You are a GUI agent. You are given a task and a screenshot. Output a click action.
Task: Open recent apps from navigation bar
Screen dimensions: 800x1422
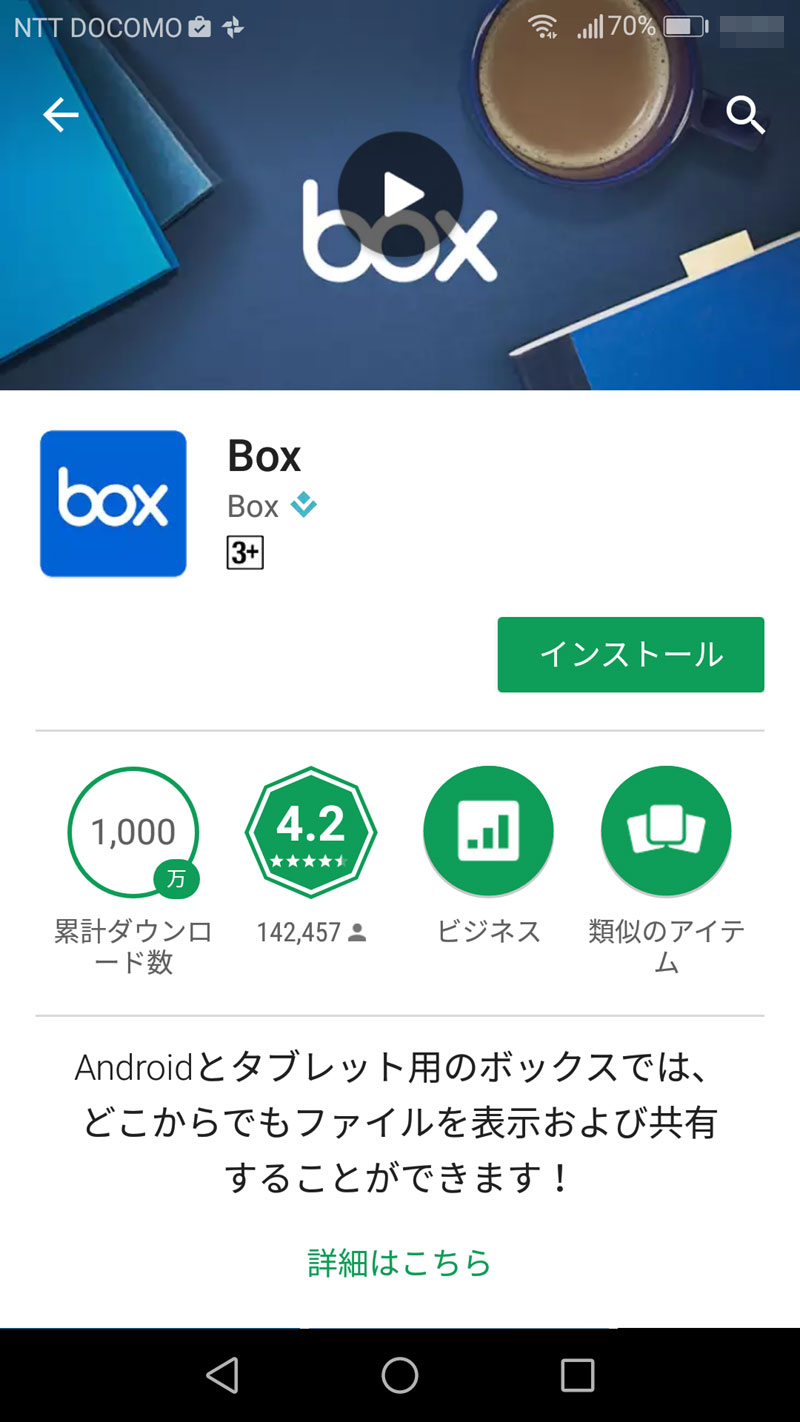[577, 1375]
